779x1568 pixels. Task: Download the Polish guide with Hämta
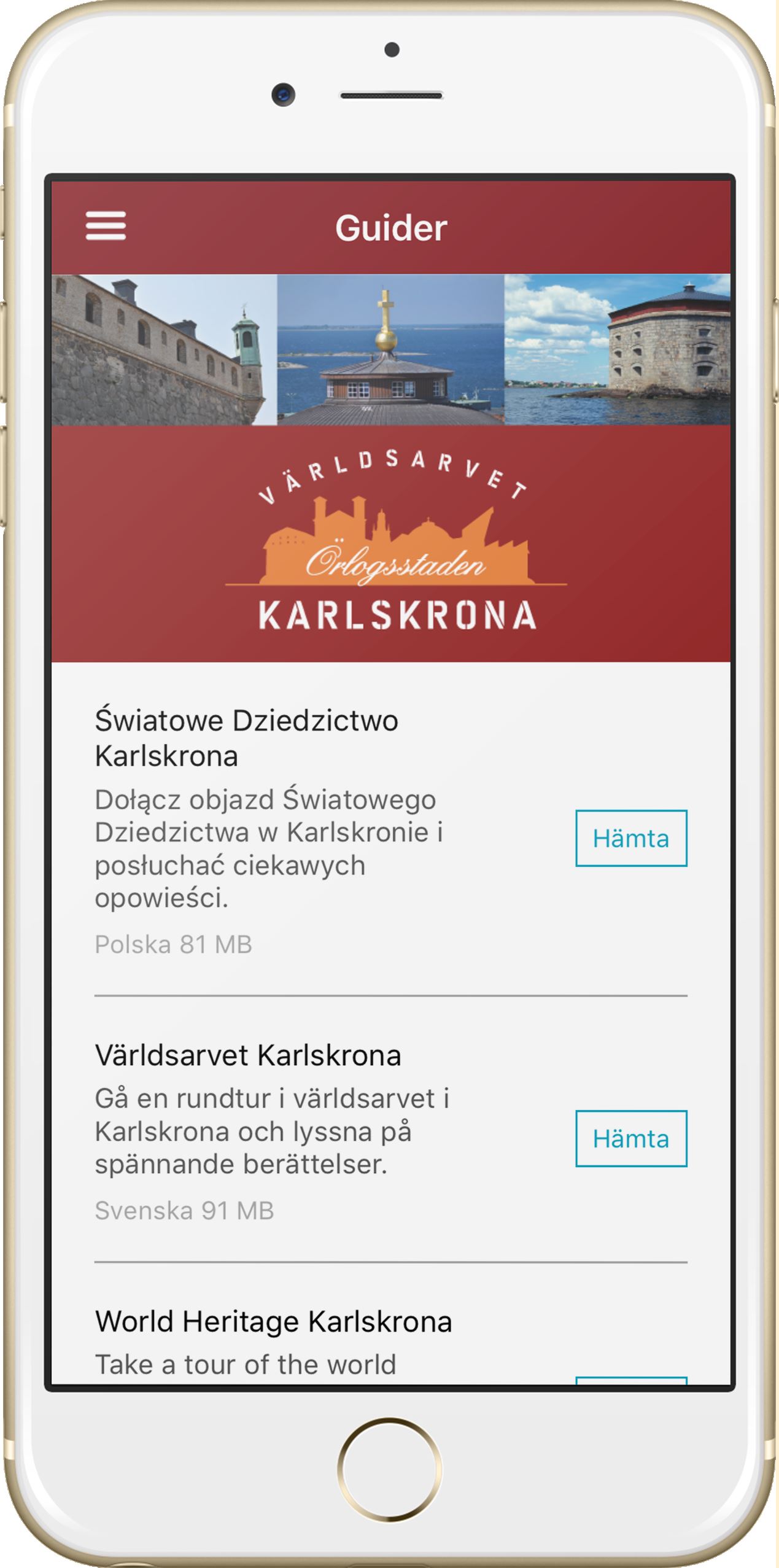(x=630, y=838)
